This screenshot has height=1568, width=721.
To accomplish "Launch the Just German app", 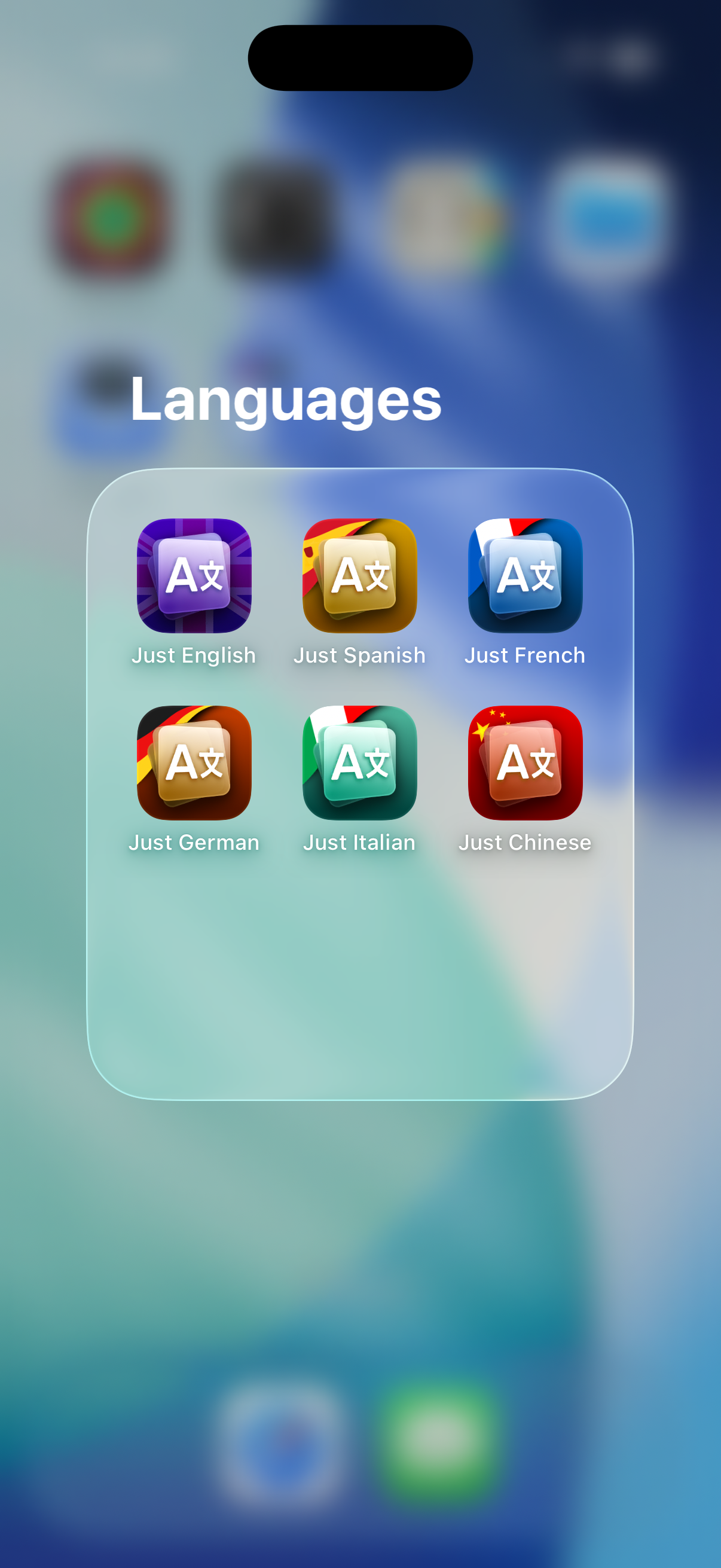I will 194,762.
